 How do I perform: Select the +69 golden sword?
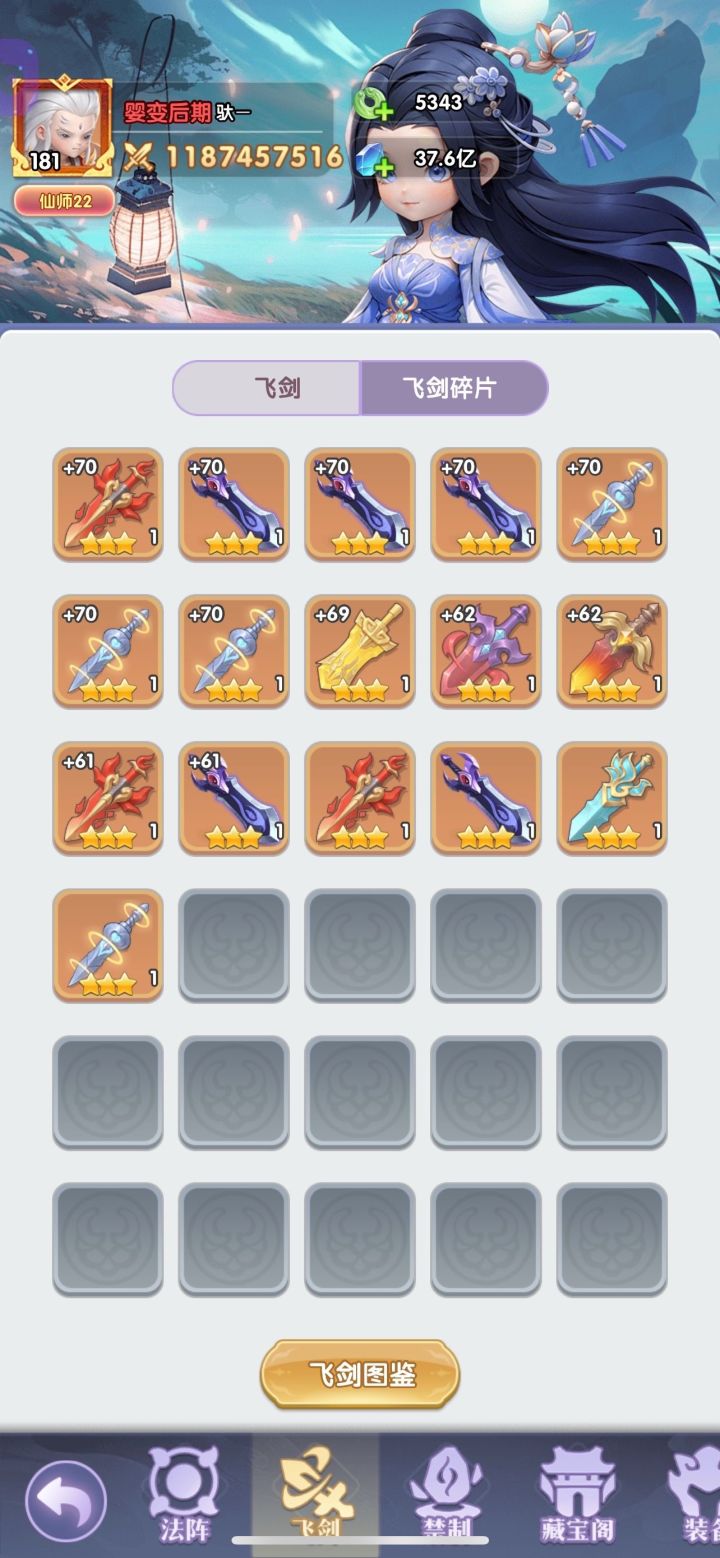(x=360, y=651)
